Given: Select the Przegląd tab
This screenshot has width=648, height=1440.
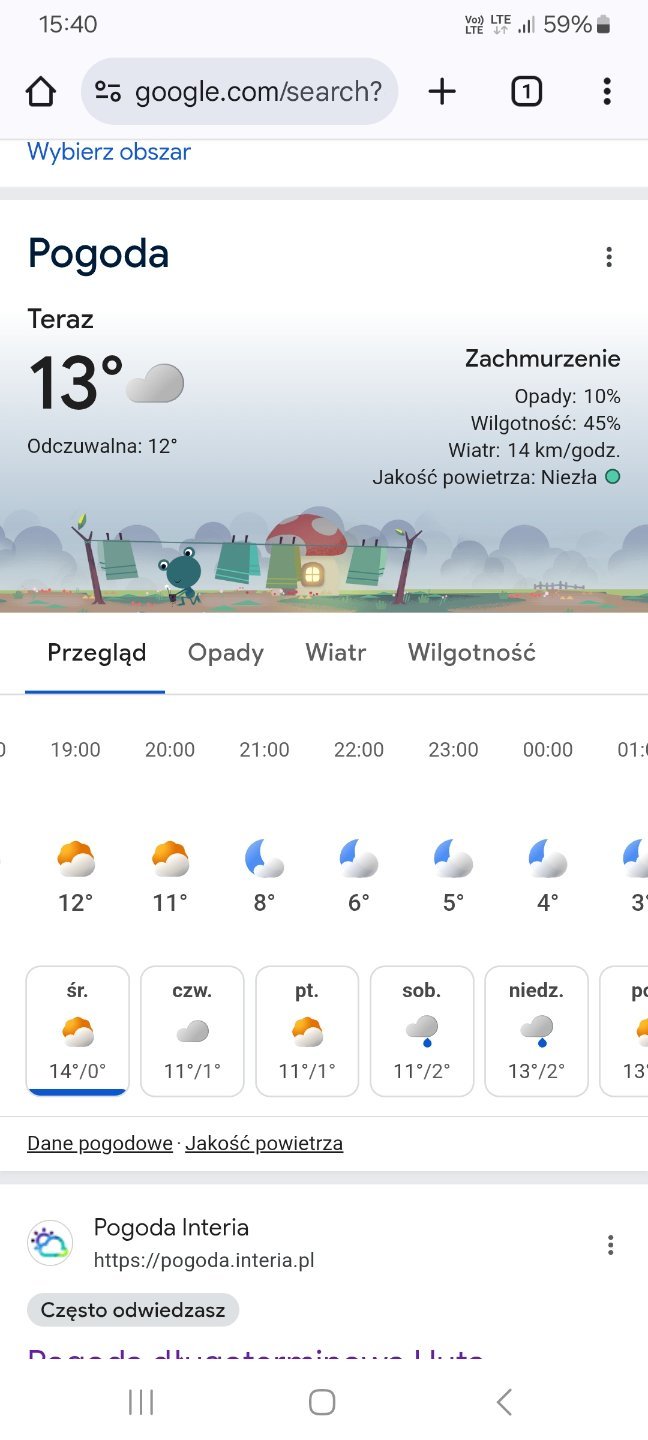Looking at the screenshot, I should [x=96, y=653].
